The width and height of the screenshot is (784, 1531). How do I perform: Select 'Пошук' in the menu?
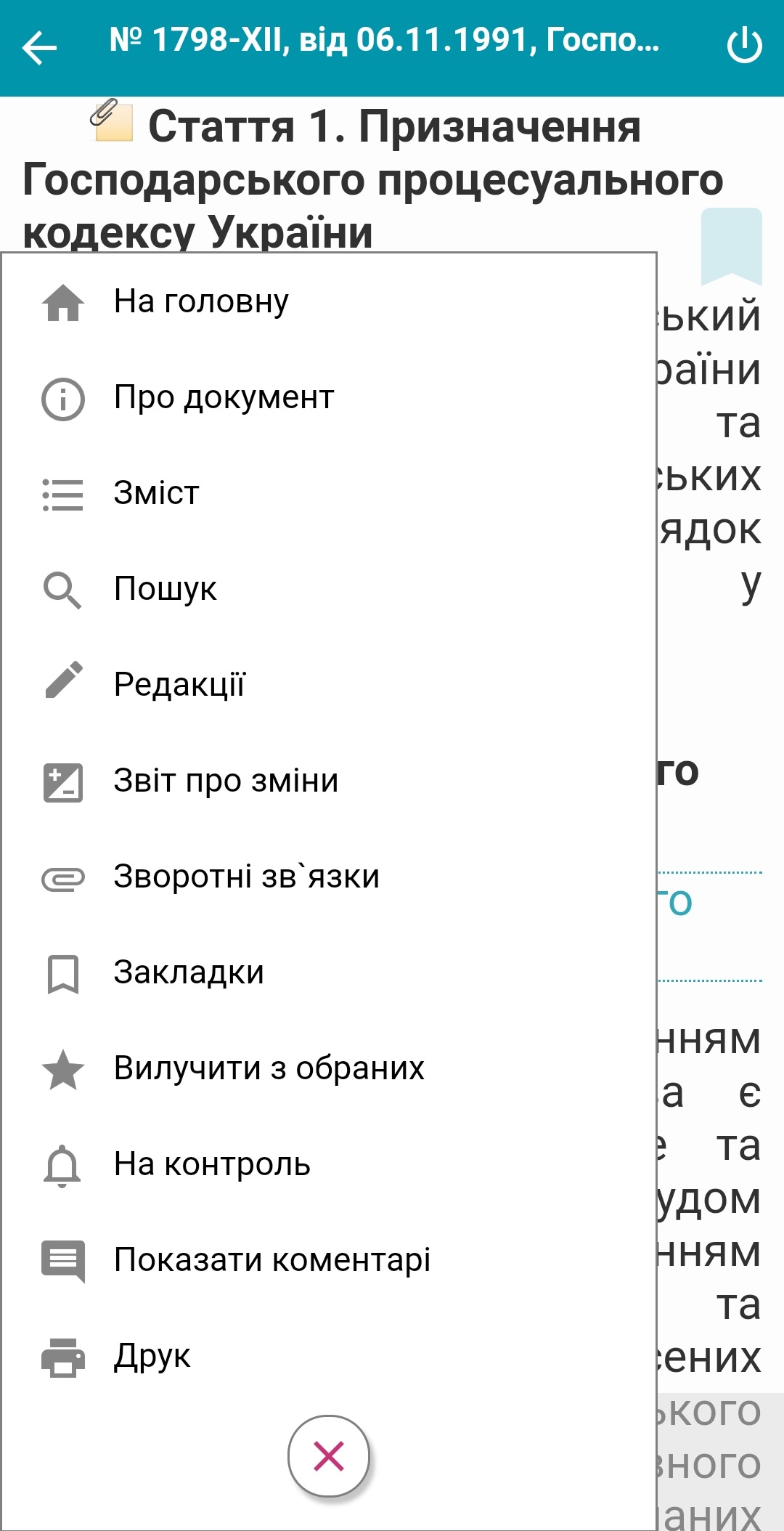point(329,589)
